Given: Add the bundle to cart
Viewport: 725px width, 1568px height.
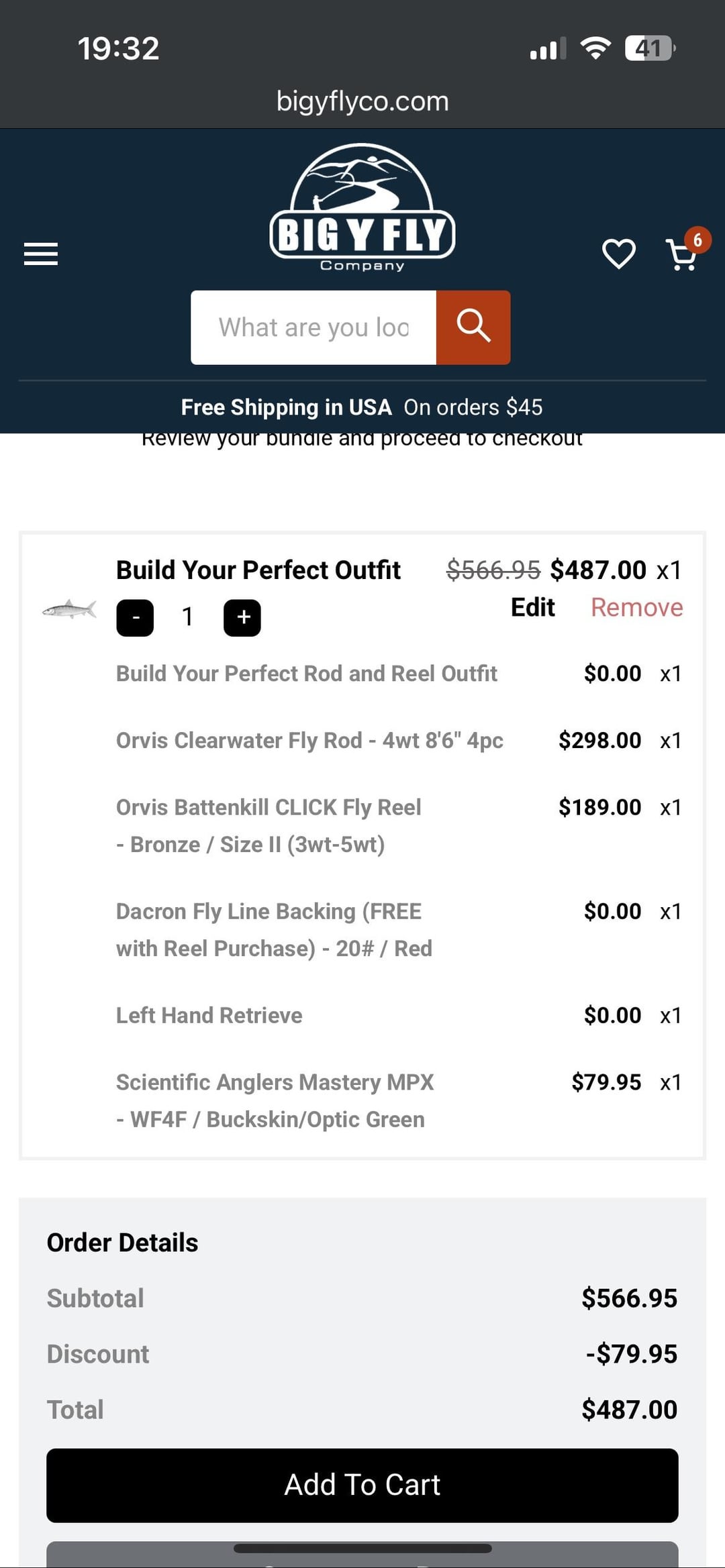Looking at the screenshot, I should pos(362,1485).
